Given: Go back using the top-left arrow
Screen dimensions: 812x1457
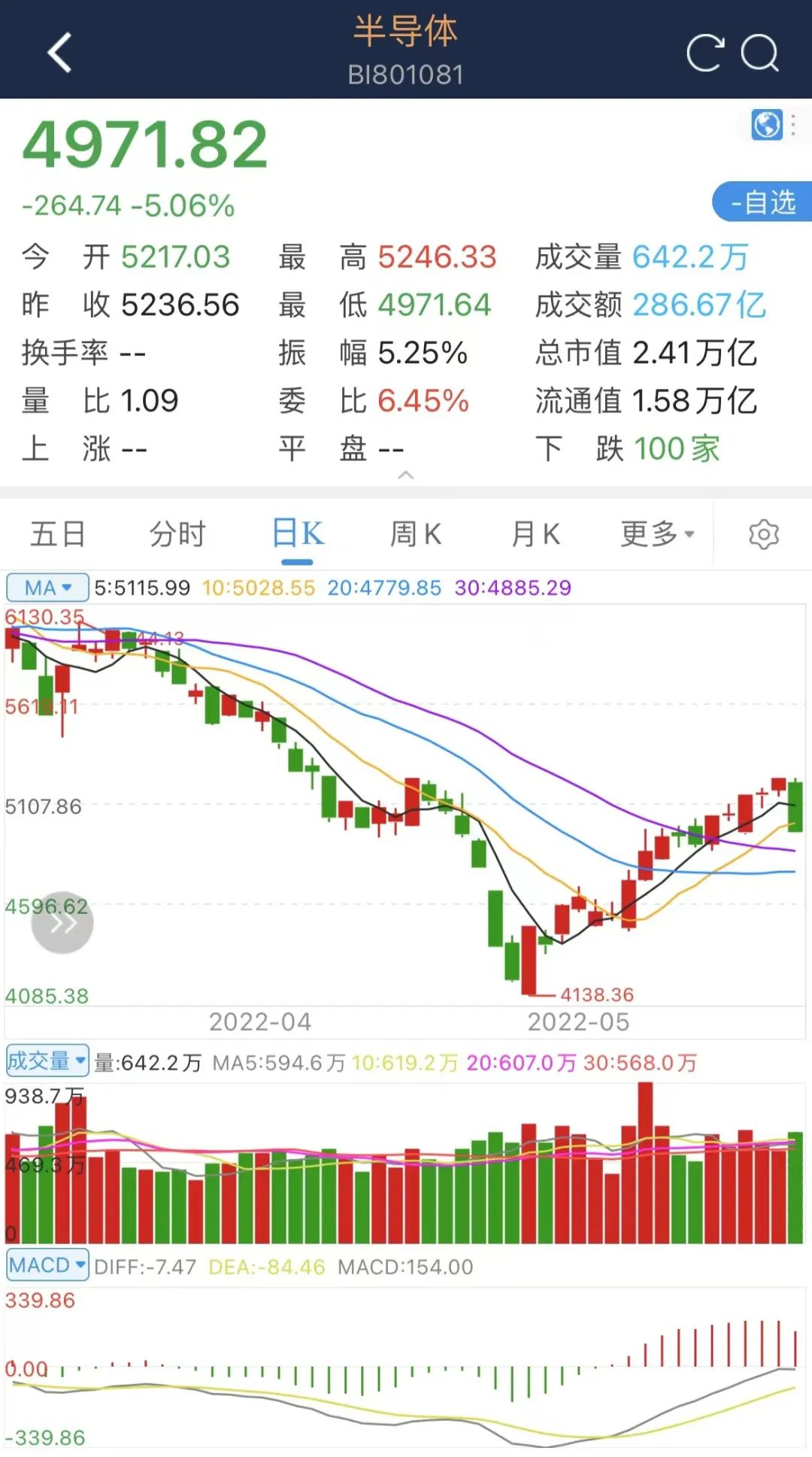Looking at the screenshot, I should [59, 52].
